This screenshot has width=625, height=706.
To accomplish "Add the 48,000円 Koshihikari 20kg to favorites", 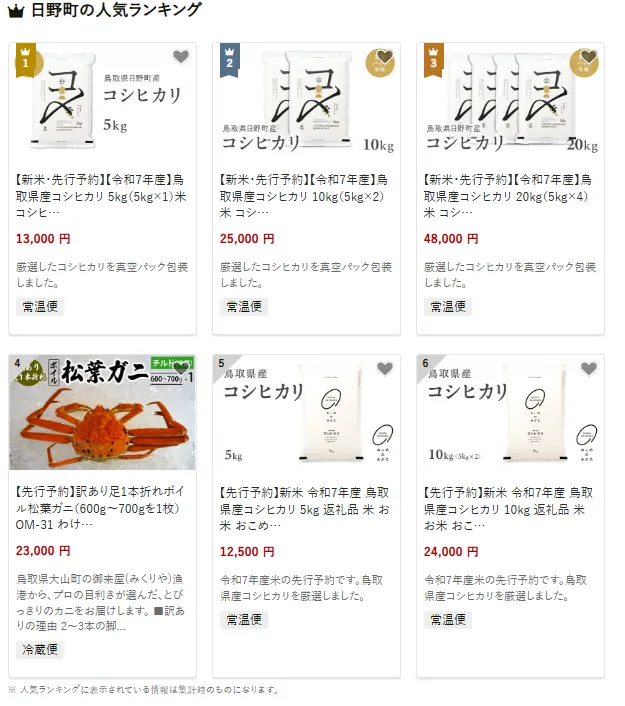I will [x=588, y=57].
